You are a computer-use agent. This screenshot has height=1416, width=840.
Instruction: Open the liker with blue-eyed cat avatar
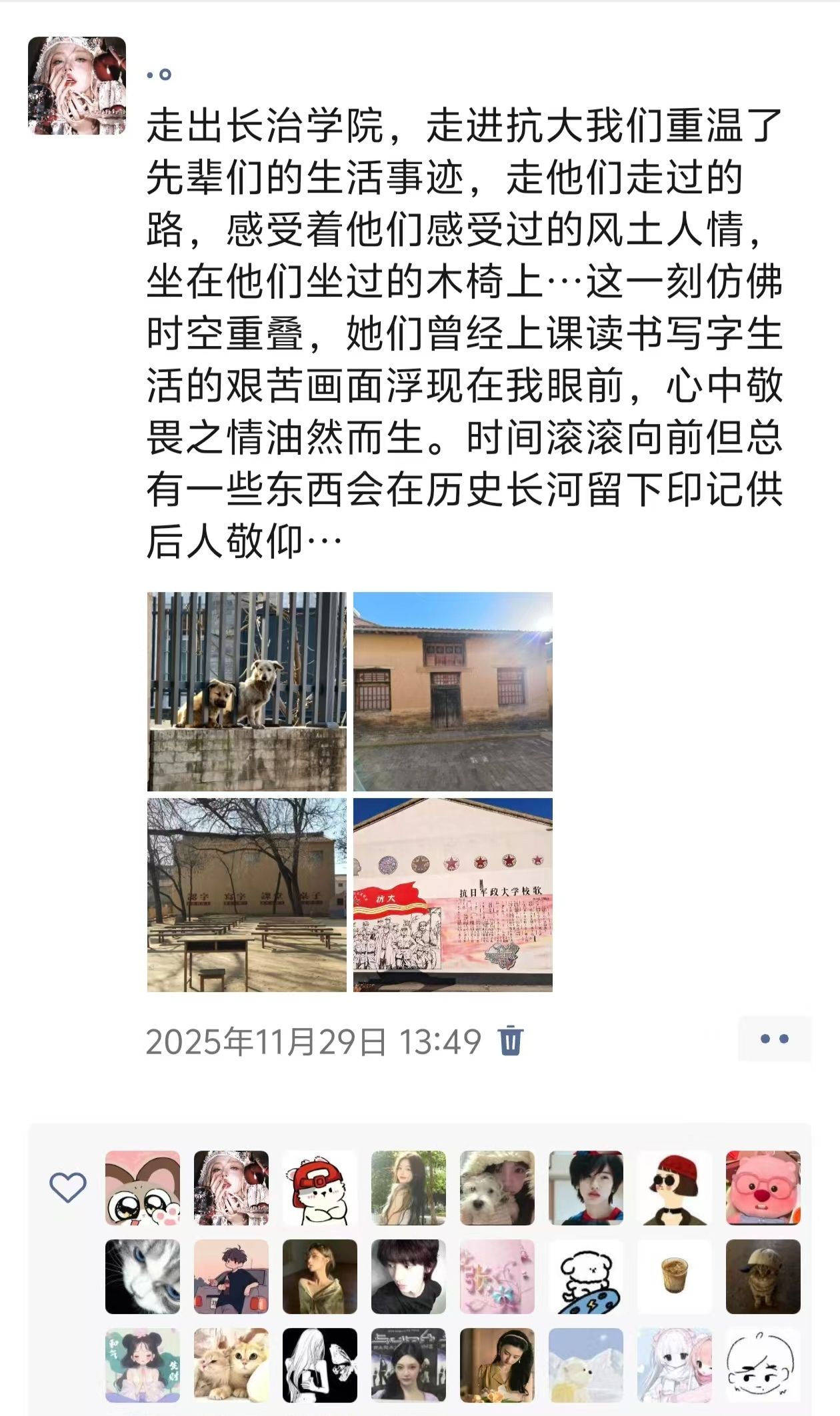pyautogui.click(x=143, y=1276)
